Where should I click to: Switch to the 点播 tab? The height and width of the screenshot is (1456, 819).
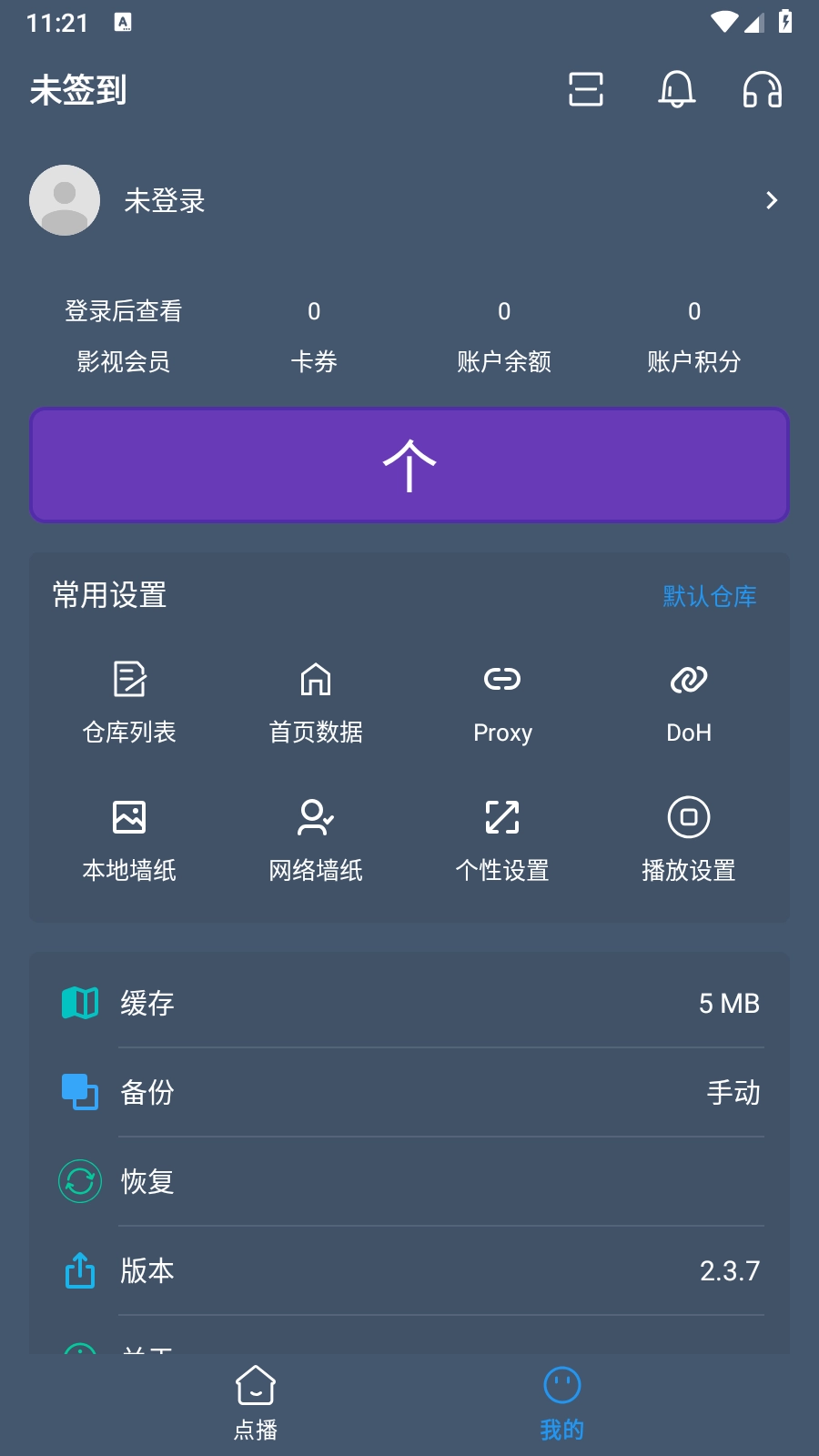255,1401
